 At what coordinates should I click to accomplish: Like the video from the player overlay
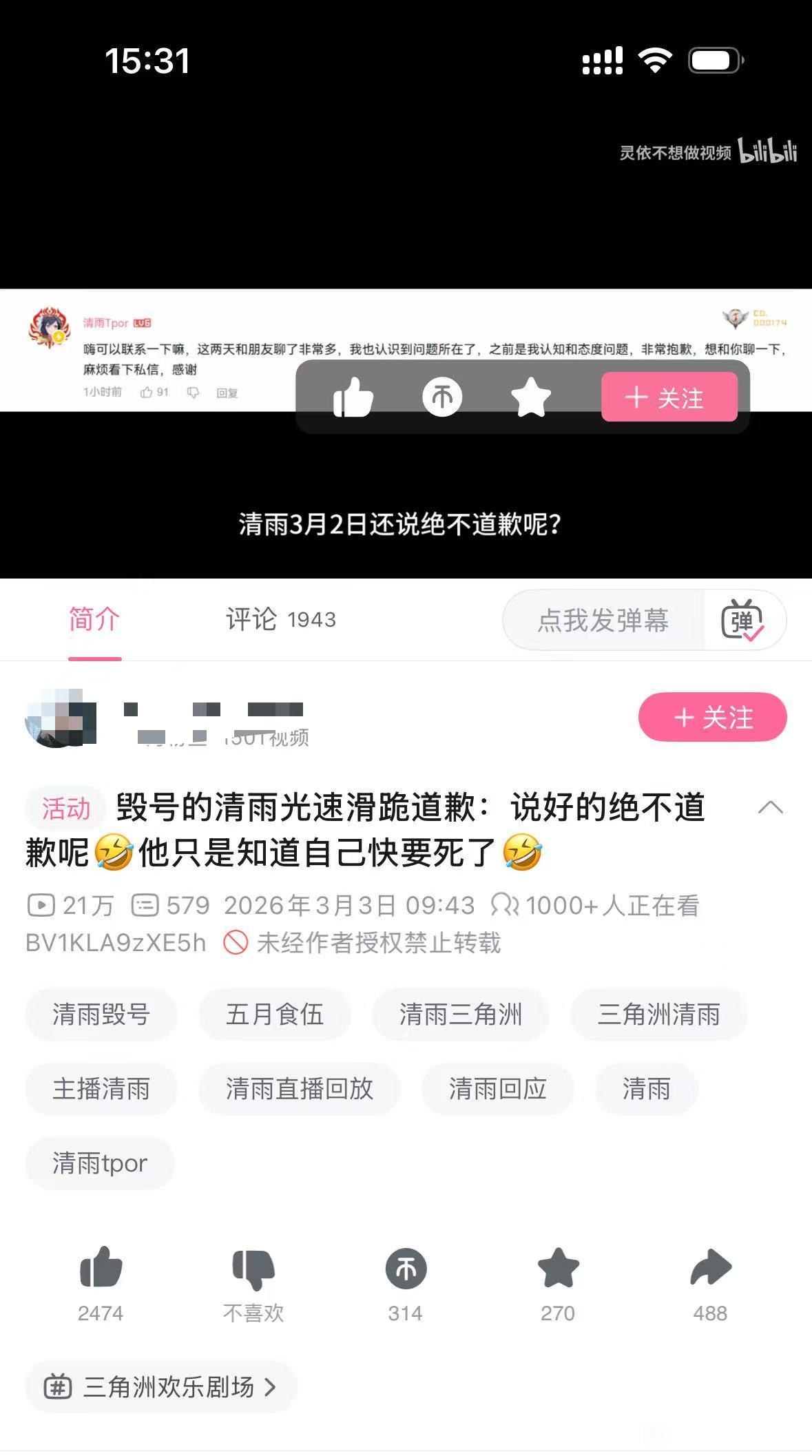click(x=353, y=397)
